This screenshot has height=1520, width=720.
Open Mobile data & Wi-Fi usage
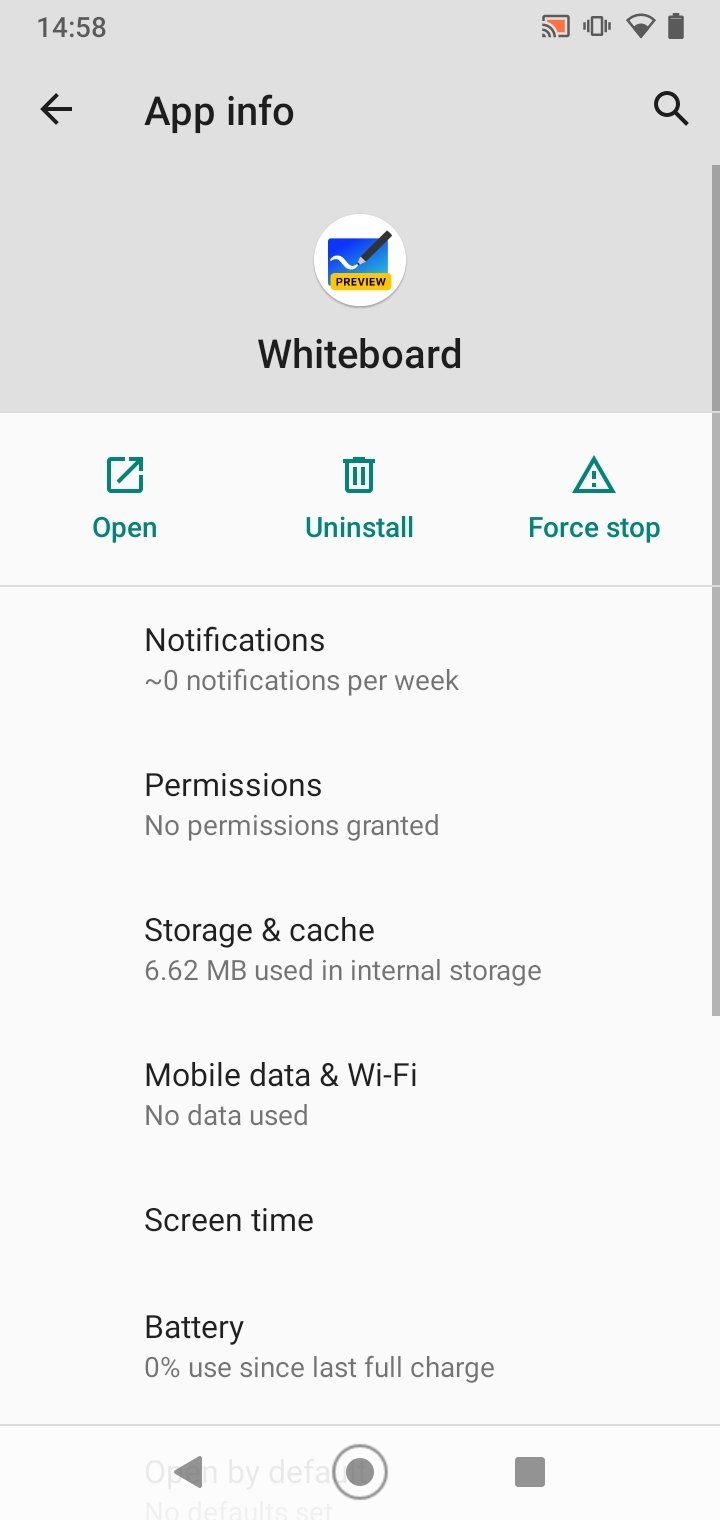[360, 1095]
